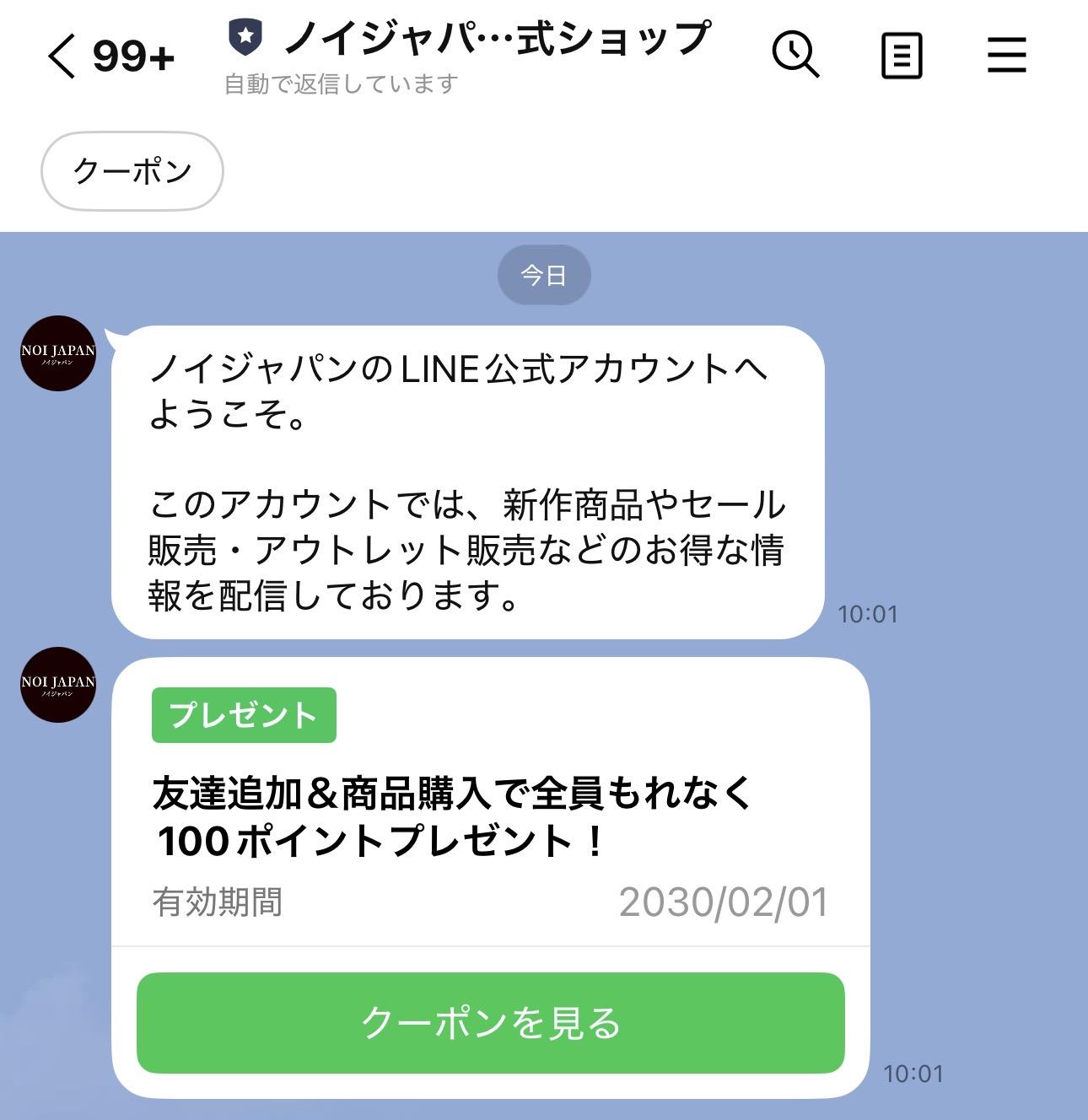Select the プレゼント green label

245,715
